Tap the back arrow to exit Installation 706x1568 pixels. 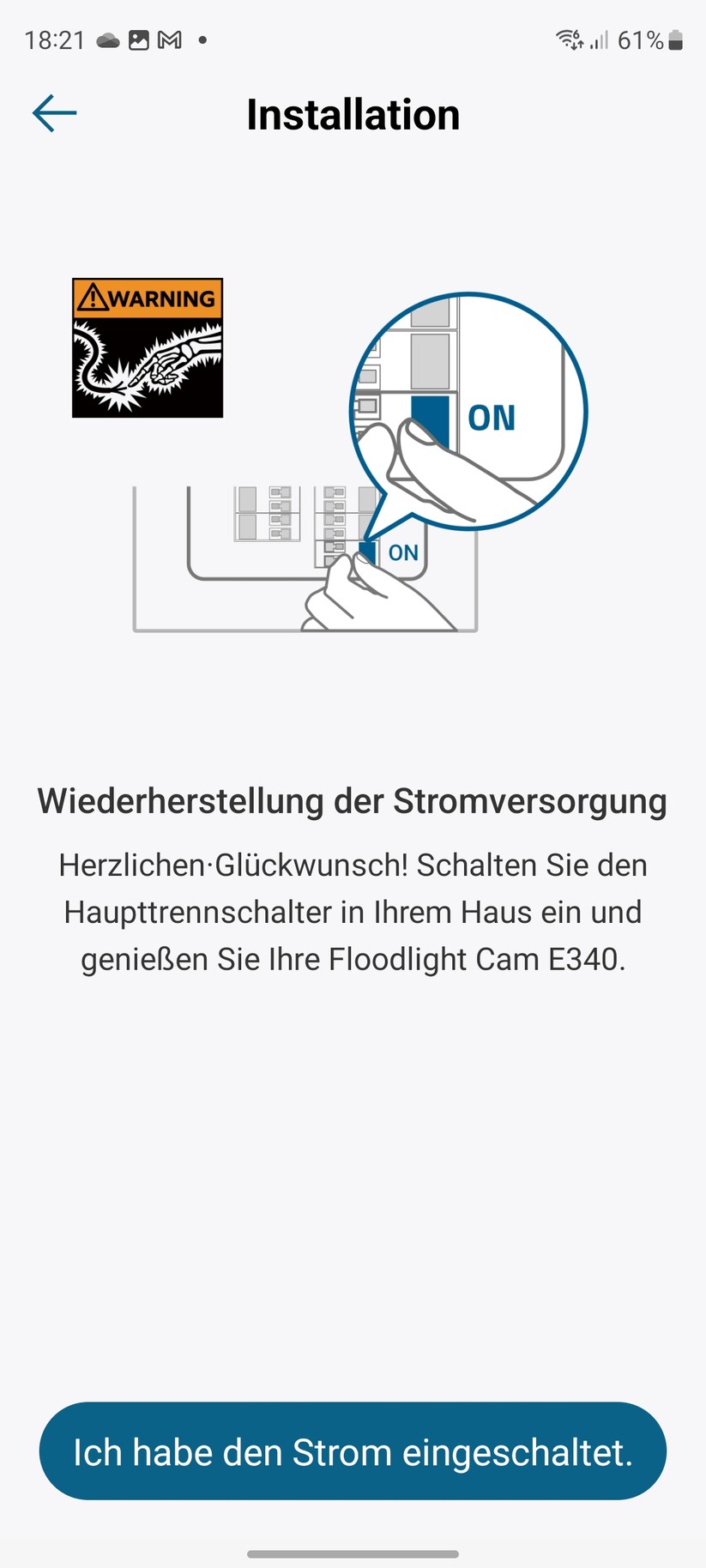click(54, 112)
